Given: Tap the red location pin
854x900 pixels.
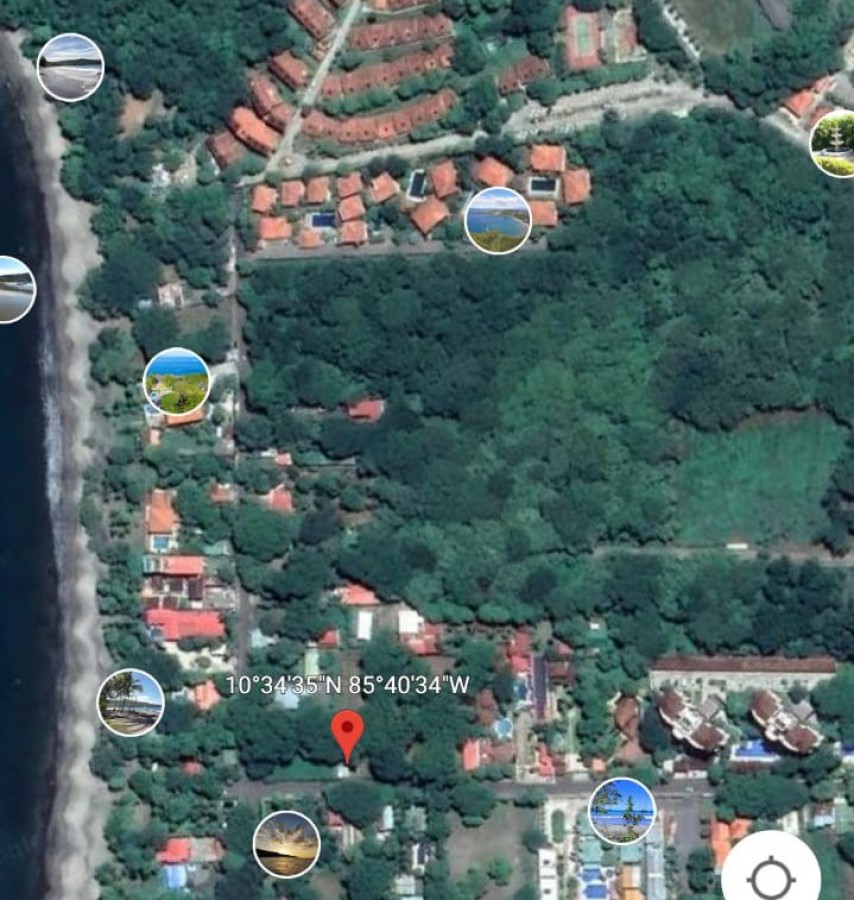Looking at the screenshot, I should pyautogui.click(x=347, y=733).
